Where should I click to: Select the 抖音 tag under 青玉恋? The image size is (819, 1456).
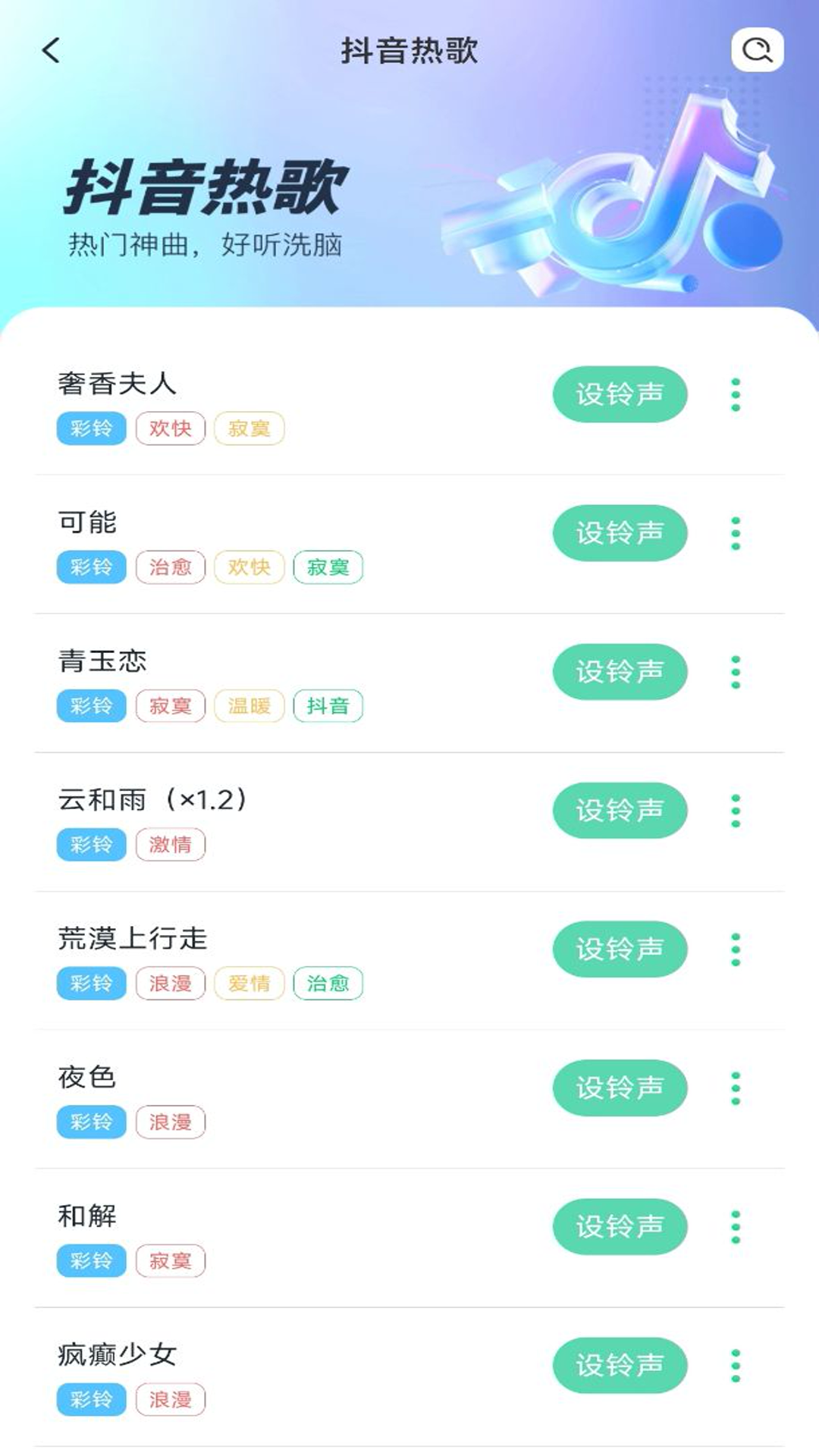(329, 705)
